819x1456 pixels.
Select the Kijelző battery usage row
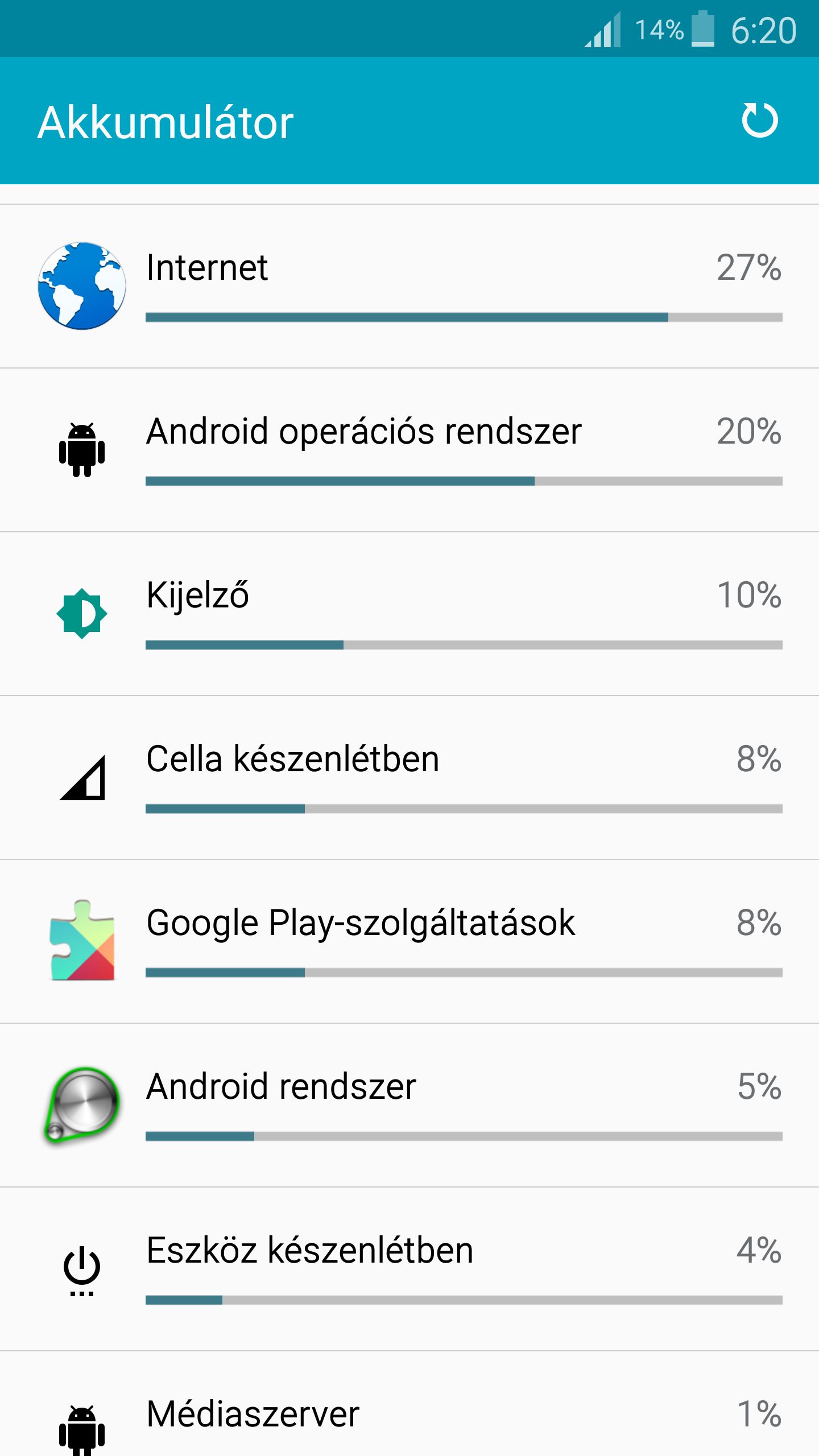[x=409, y=614]
